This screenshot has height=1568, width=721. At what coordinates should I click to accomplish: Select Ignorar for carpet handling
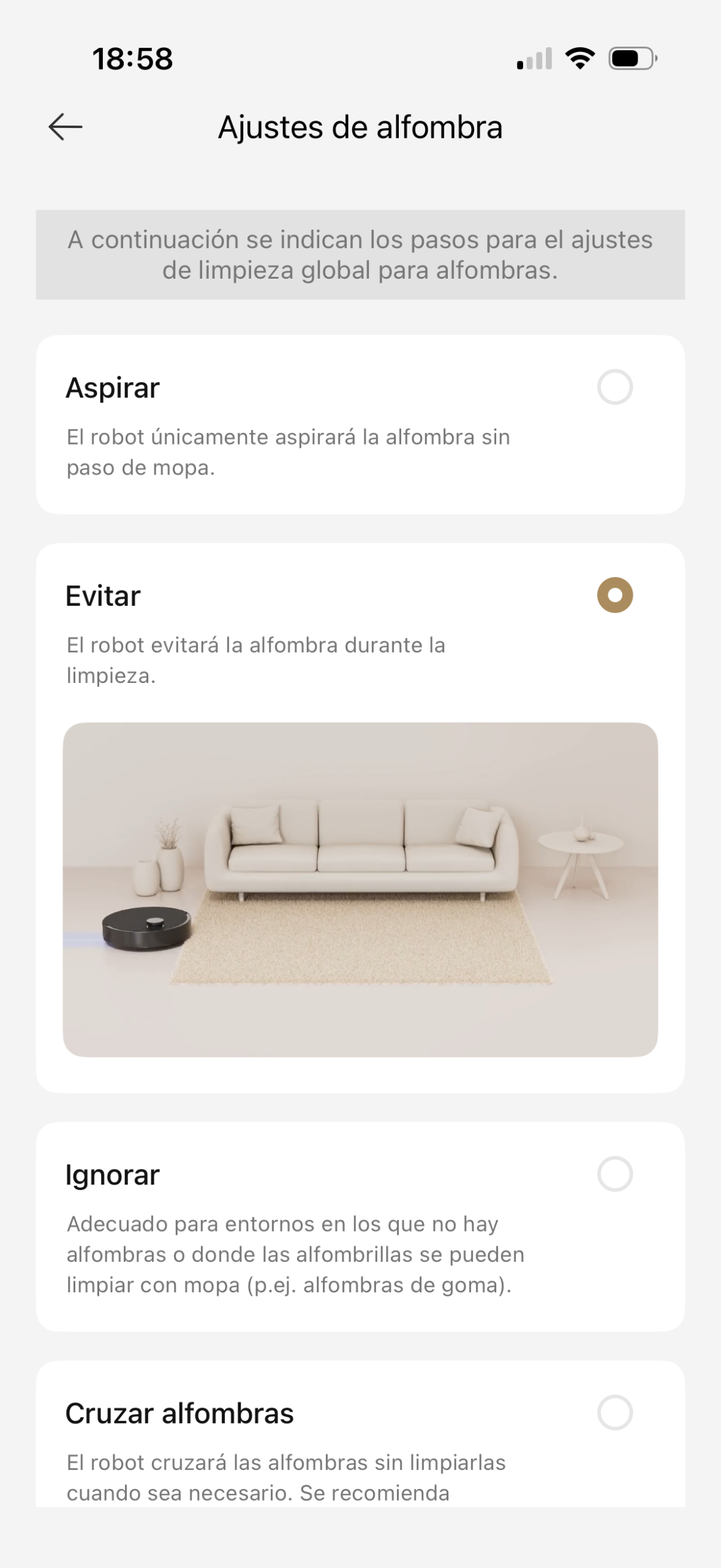[614, 1174]
